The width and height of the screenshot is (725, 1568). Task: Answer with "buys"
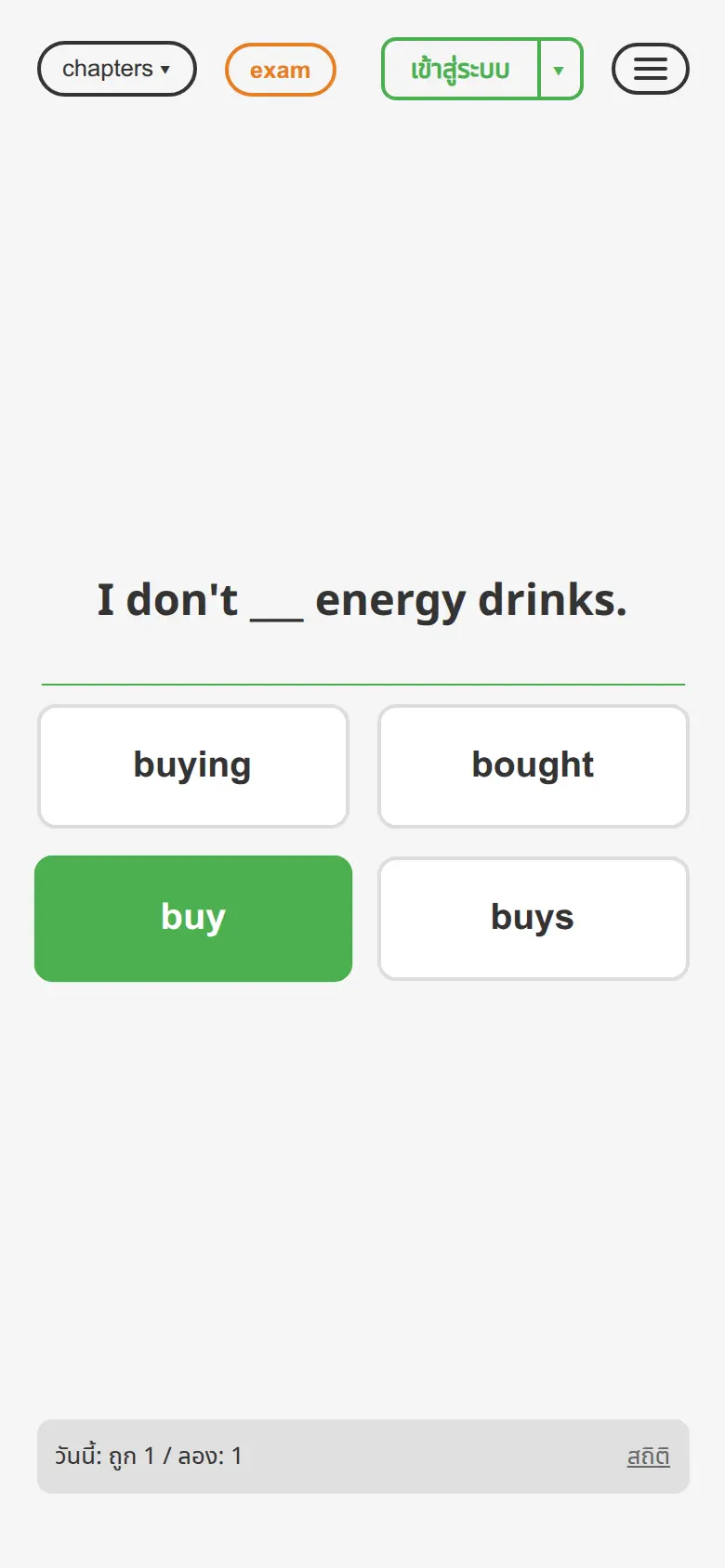pos(534,919)
